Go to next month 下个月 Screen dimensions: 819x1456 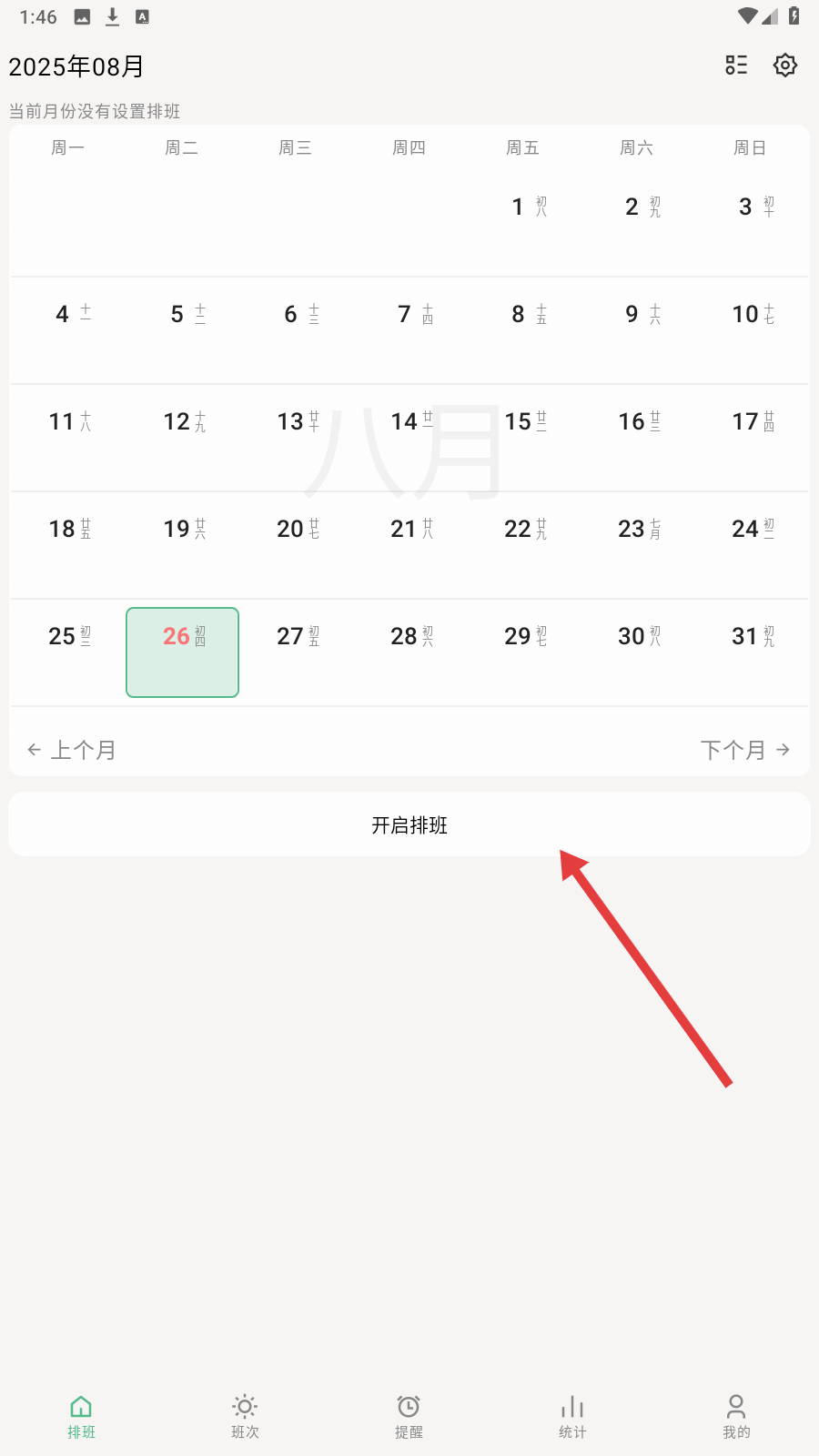point(744,750)
